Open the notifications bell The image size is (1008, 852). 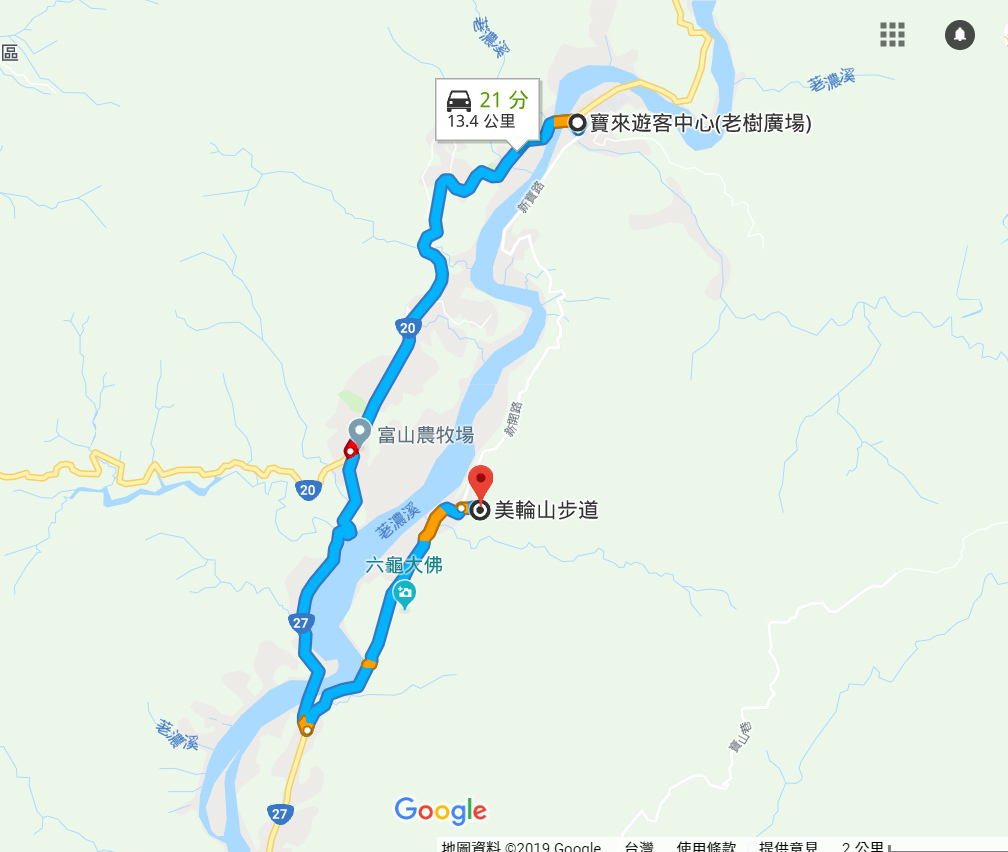point(959,35)
